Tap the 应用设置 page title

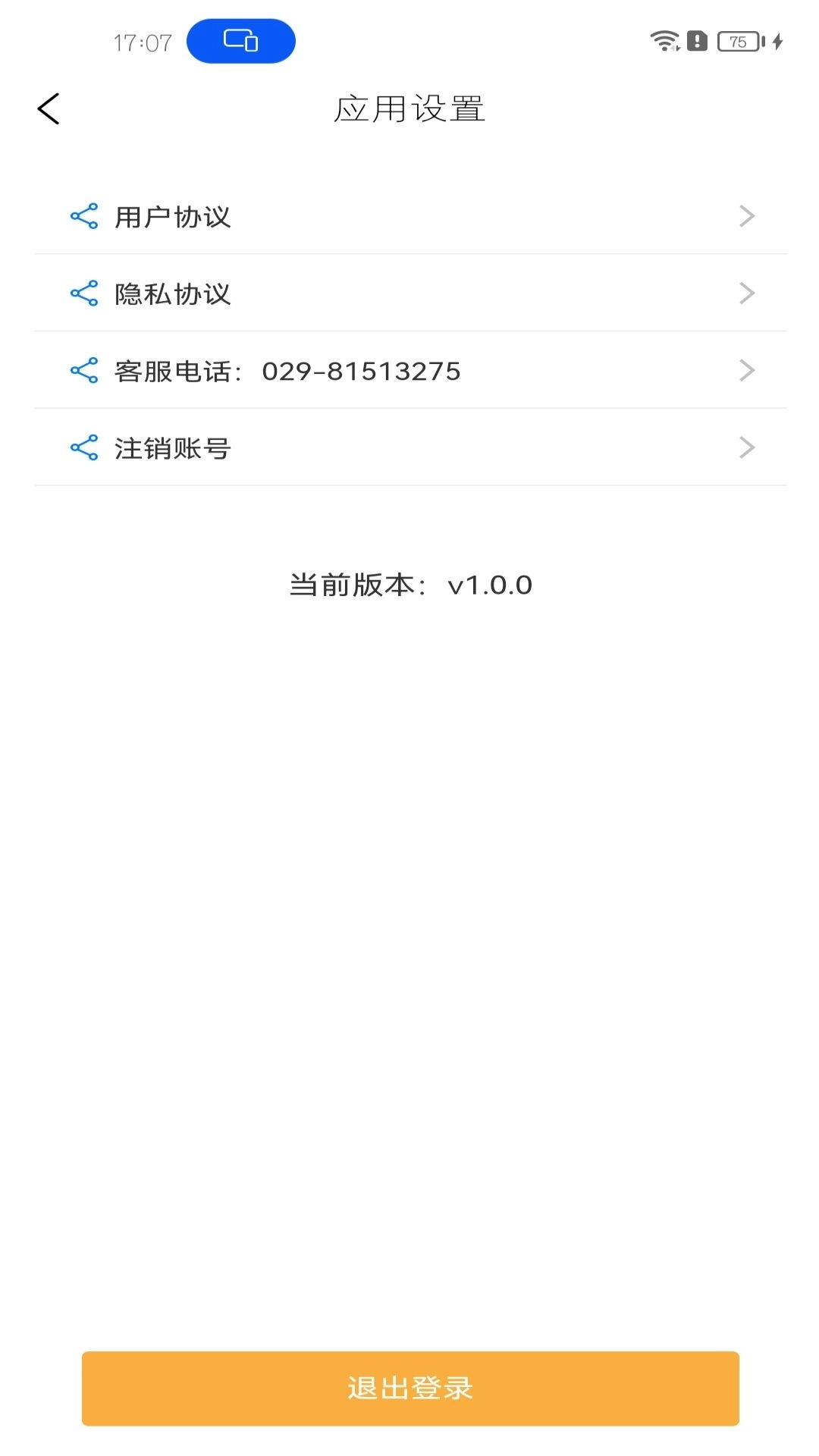409,108
